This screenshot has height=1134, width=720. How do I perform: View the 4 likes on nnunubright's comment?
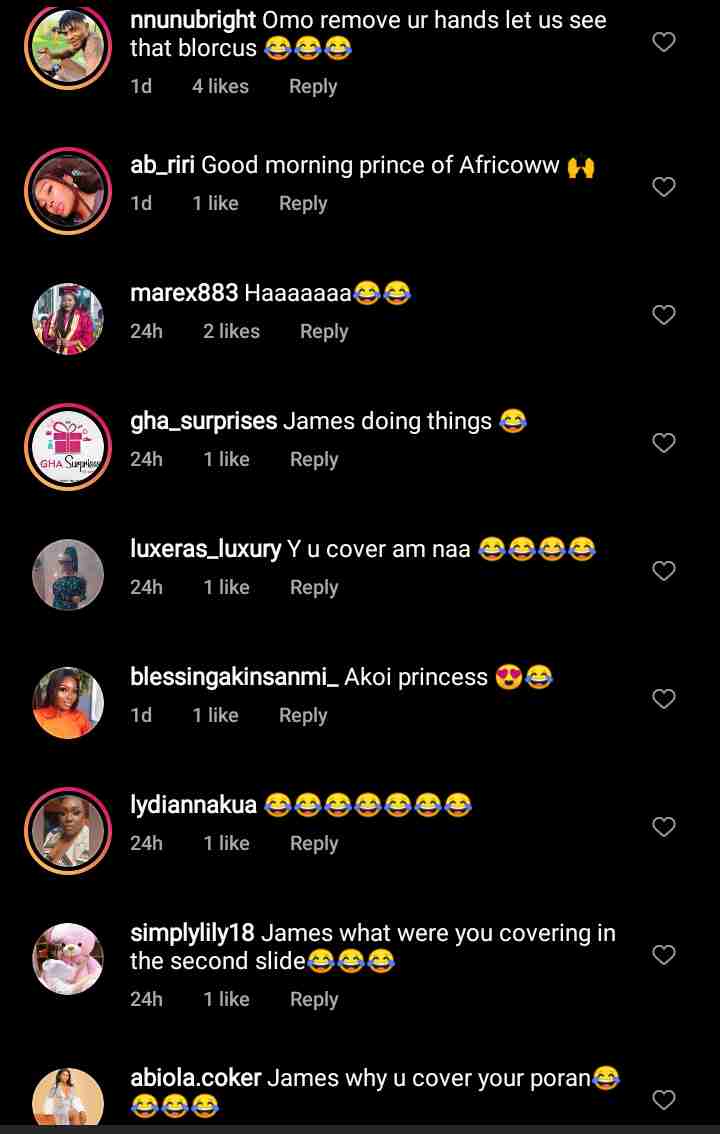point(220,87)
